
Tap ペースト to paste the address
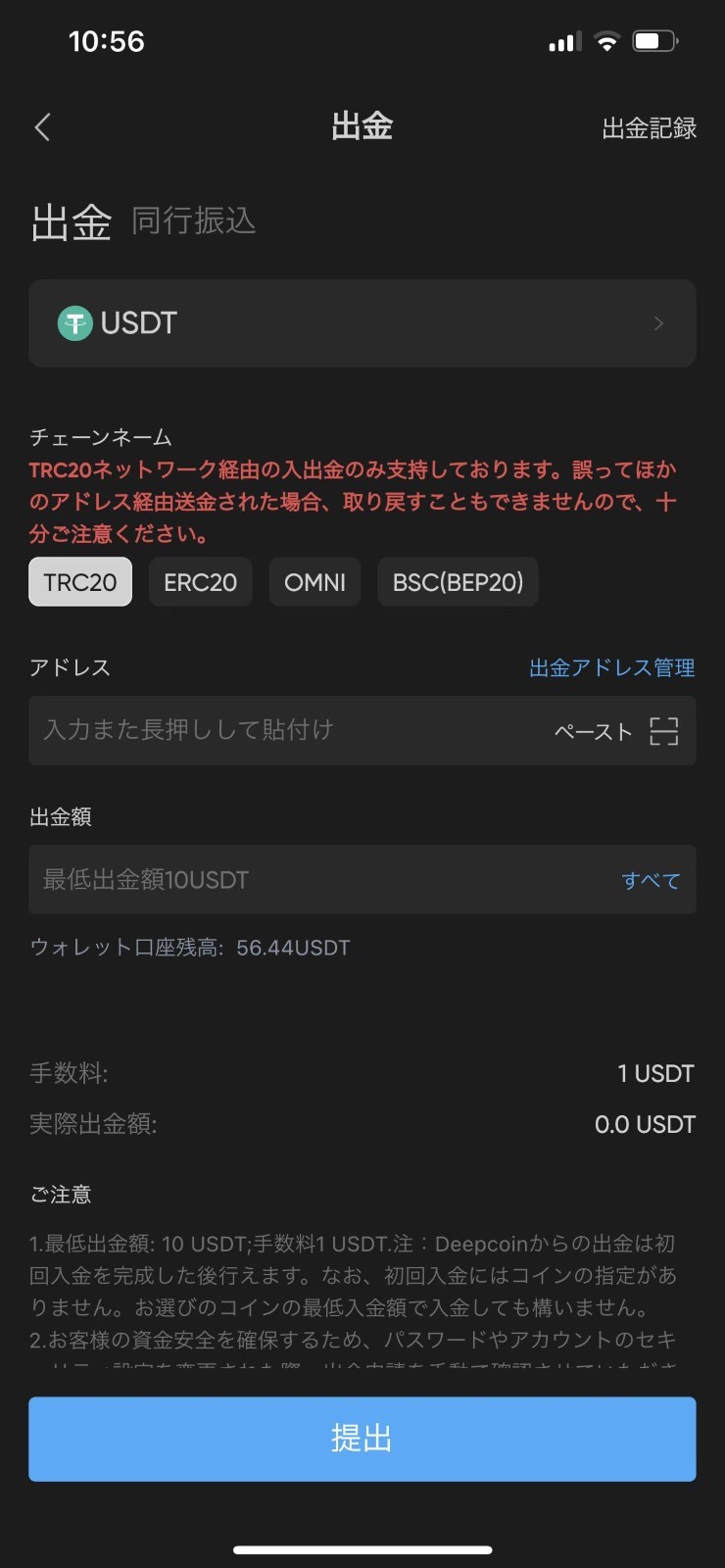pyautogui.click(x=593, y=731)
